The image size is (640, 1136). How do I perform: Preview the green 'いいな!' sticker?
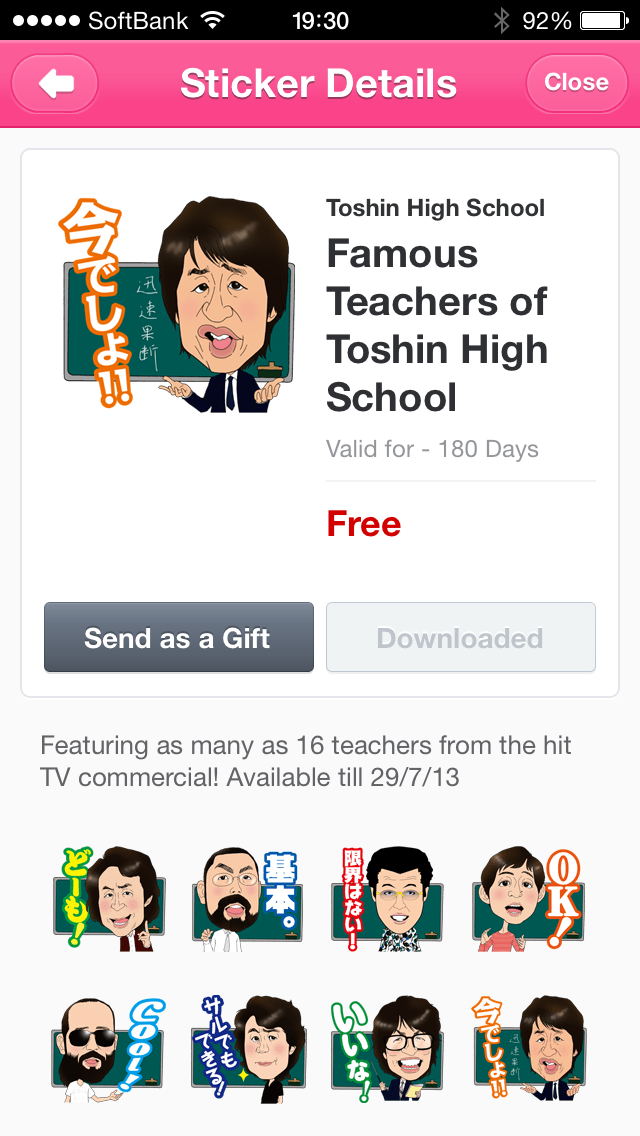[x=388, y=1046]
